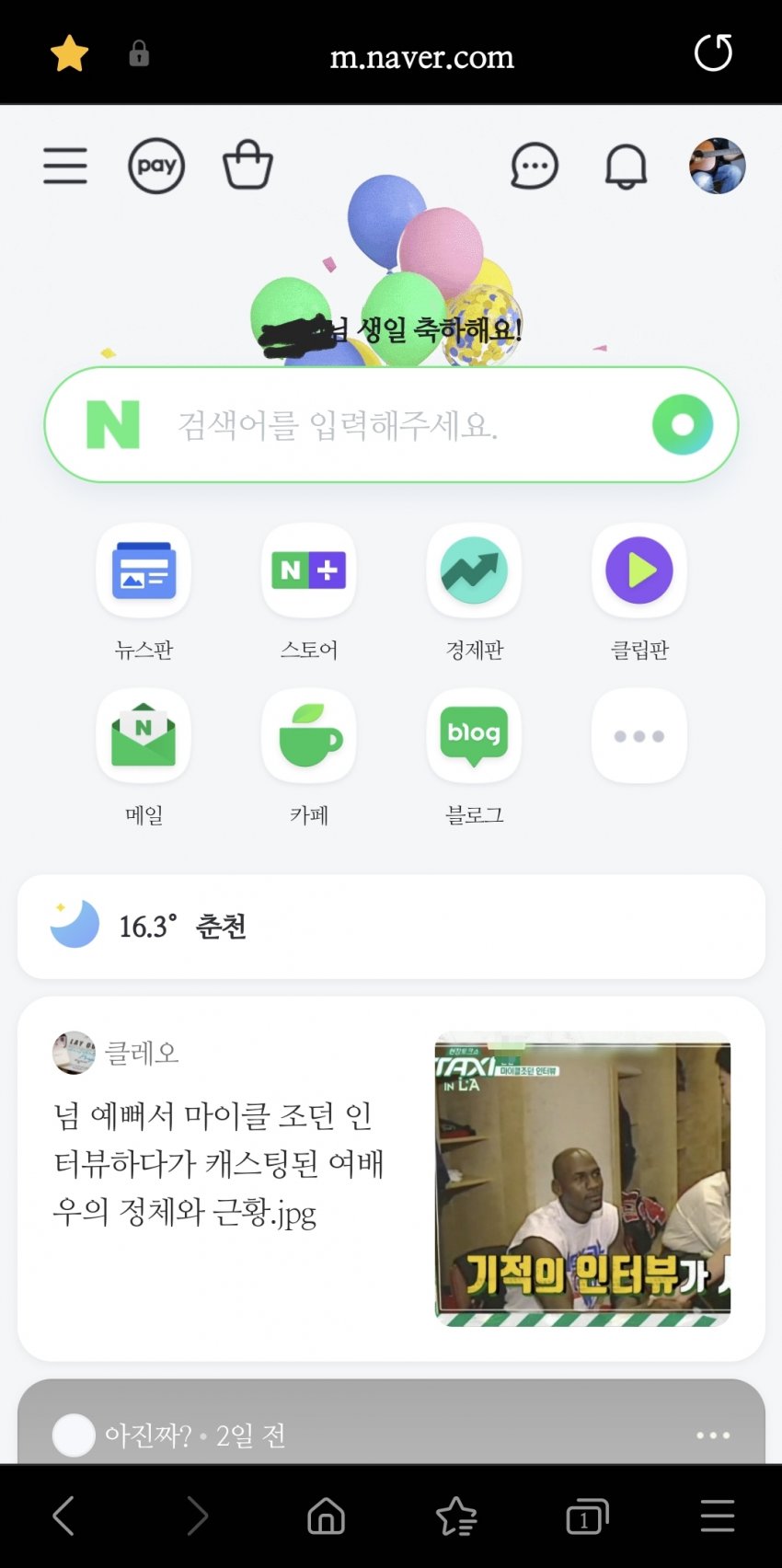The width and height of the screenshot is (782, 1568).
Task: Open the hamburger menu
Action: (x=65, y=167)
